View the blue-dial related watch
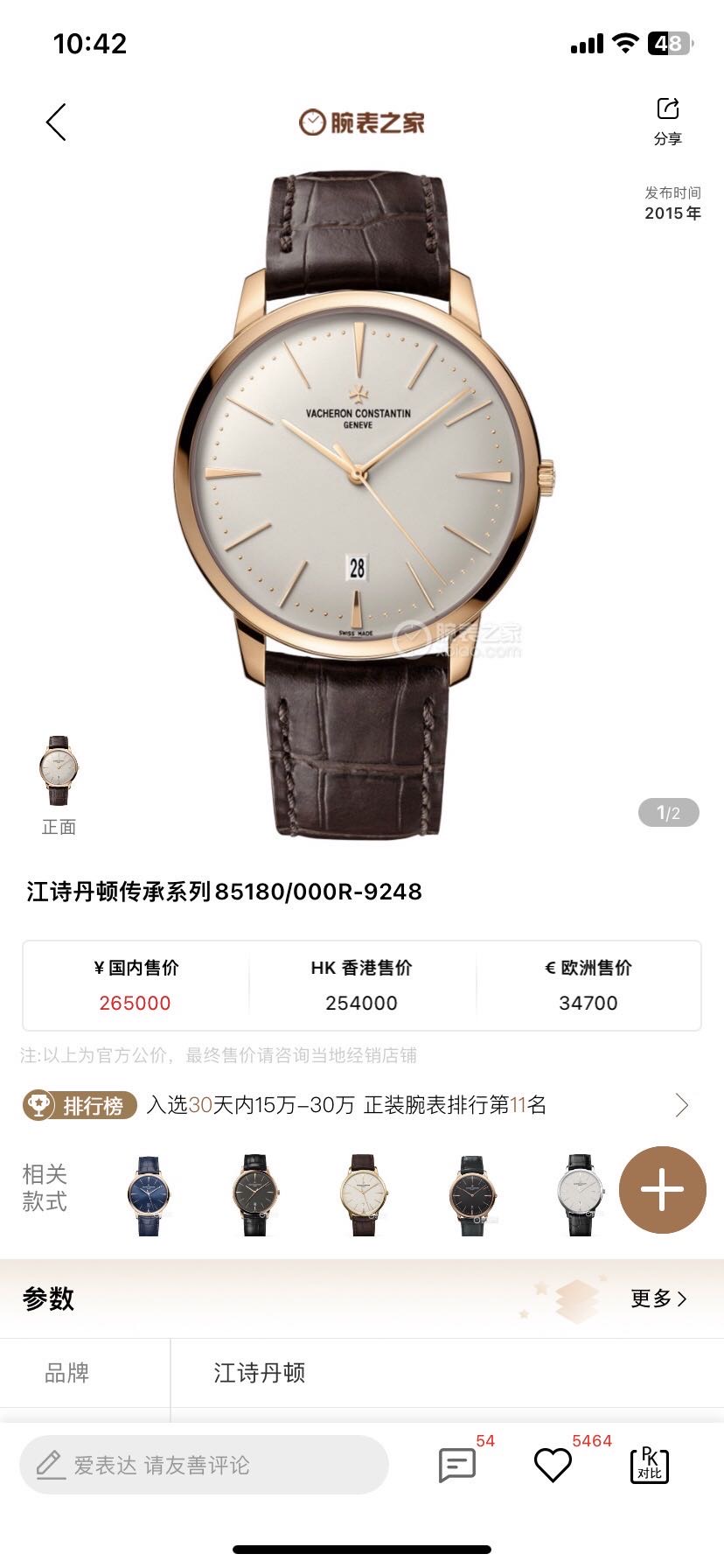 (150, 1194)
